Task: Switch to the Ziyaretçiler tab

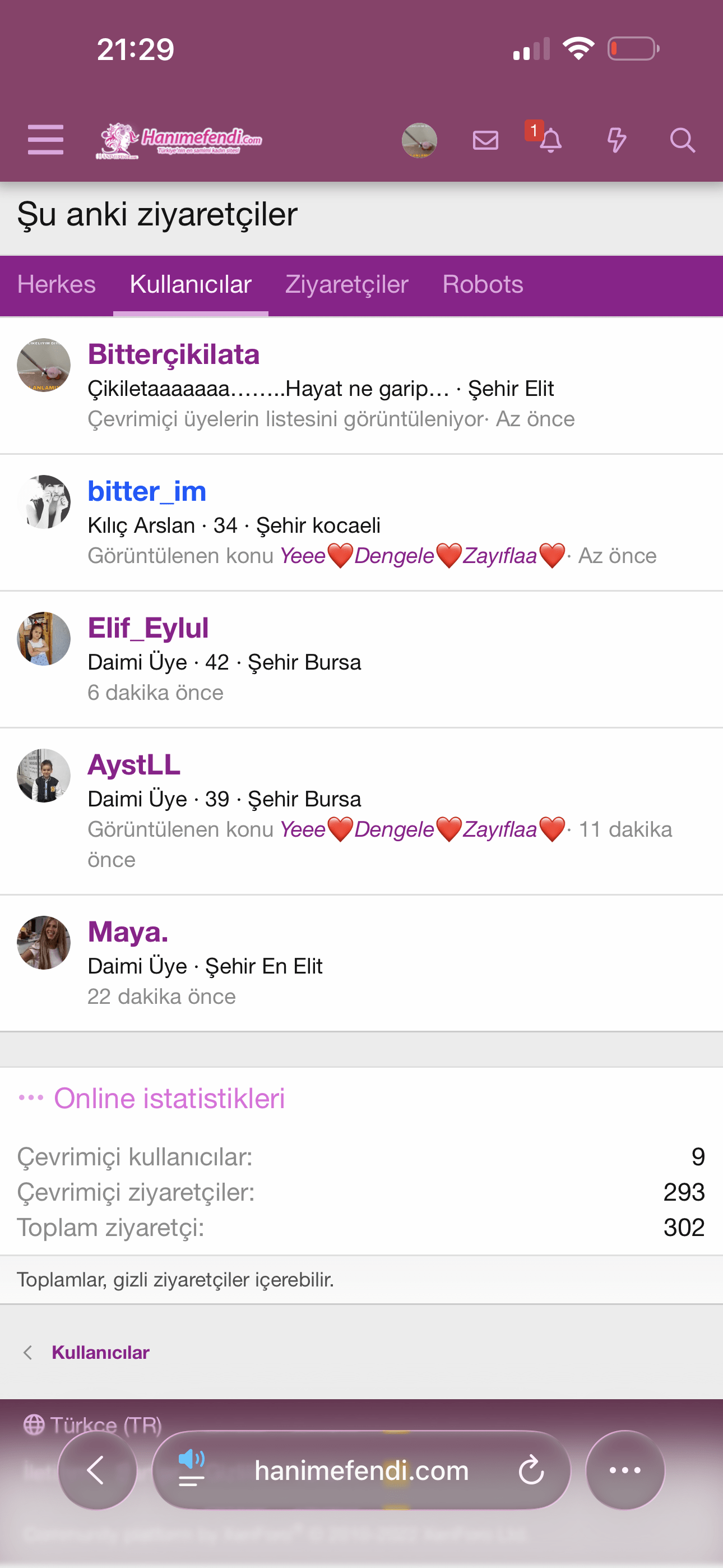Action: coord(346,285)
